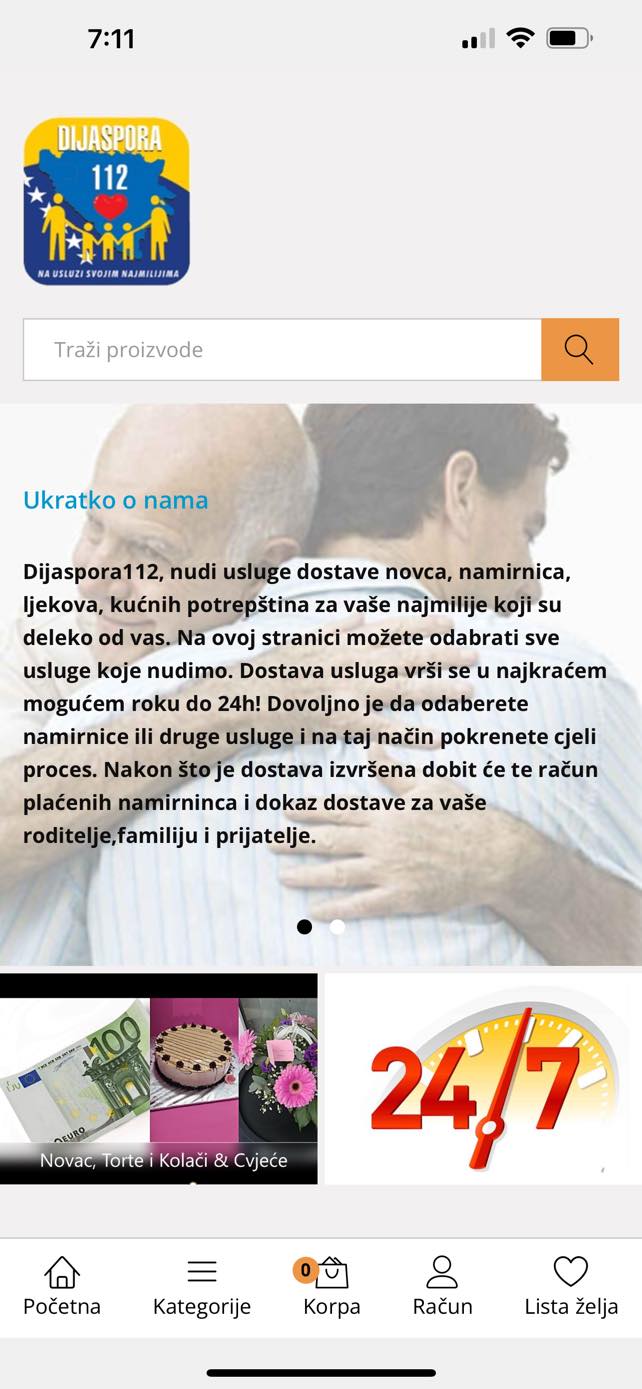Screen dimensions: 642x1389
Task: Open Novac, Torte i Kolači & Cvjeće tile
Action: tap(159, 1079)
